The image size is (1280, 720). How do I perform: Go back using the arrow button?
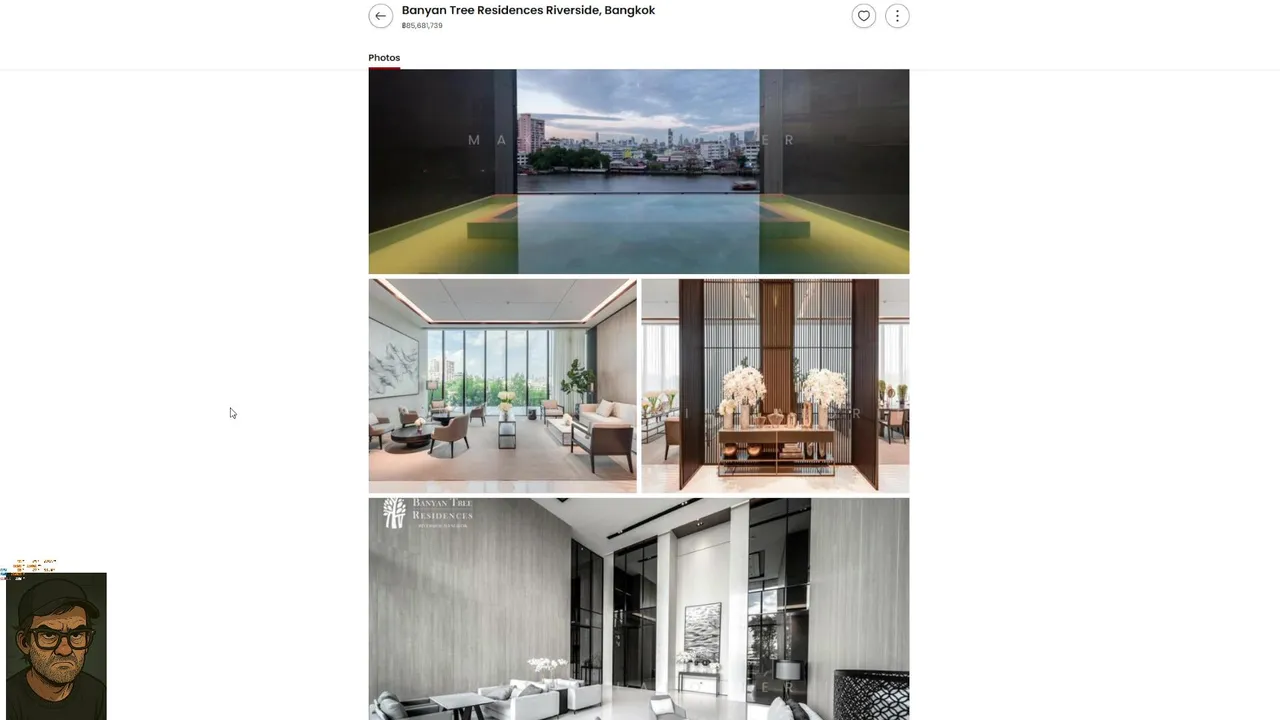[x=380, y=16]
